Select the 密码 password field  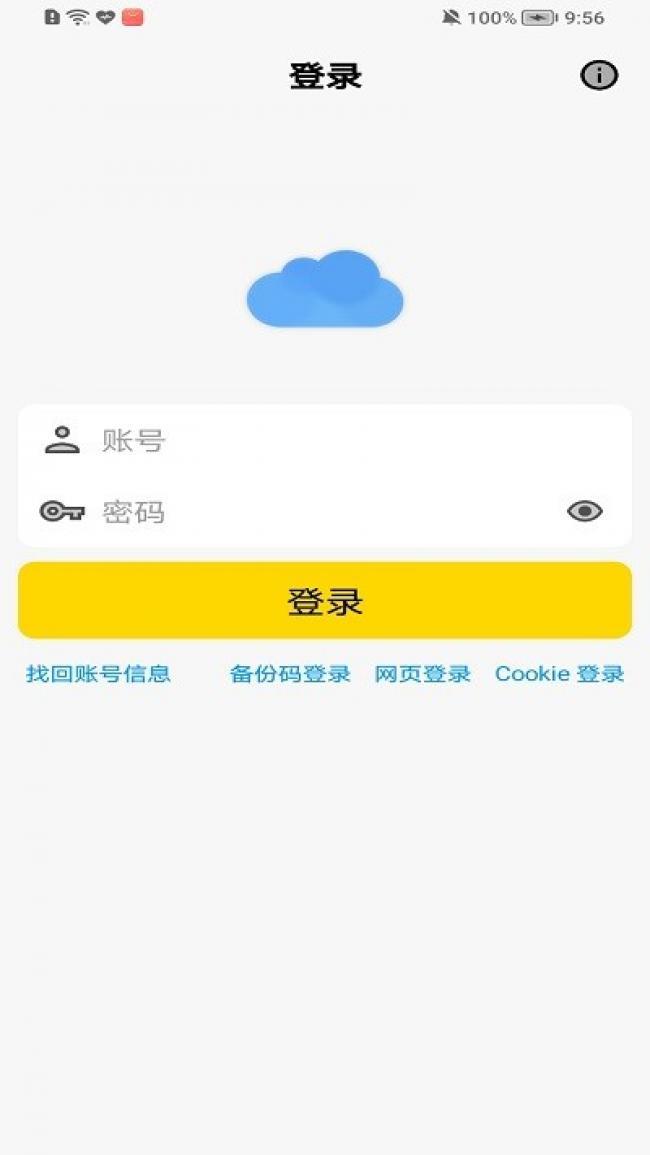(x=320, y=512)
